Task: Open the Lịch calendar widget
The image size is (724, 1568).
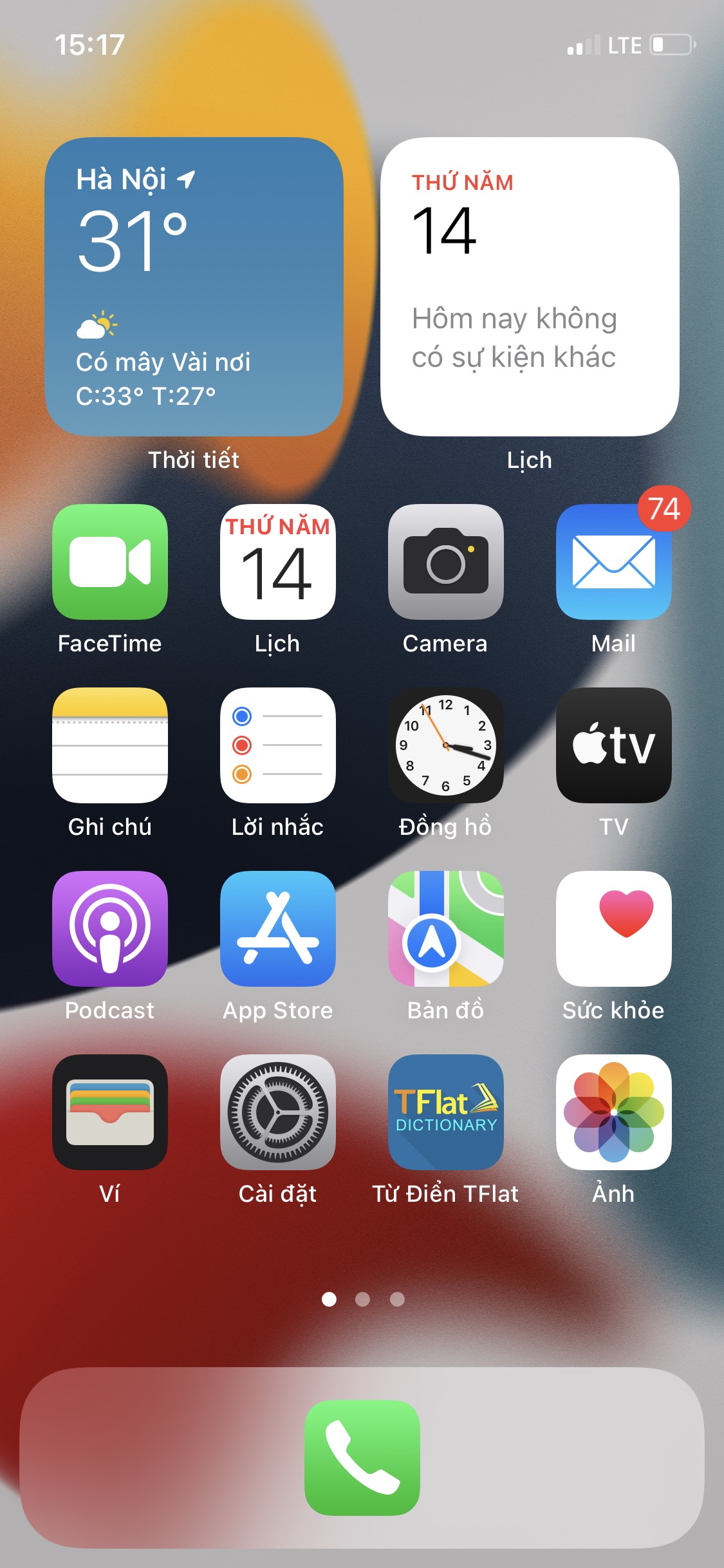Action: point(530,286)
